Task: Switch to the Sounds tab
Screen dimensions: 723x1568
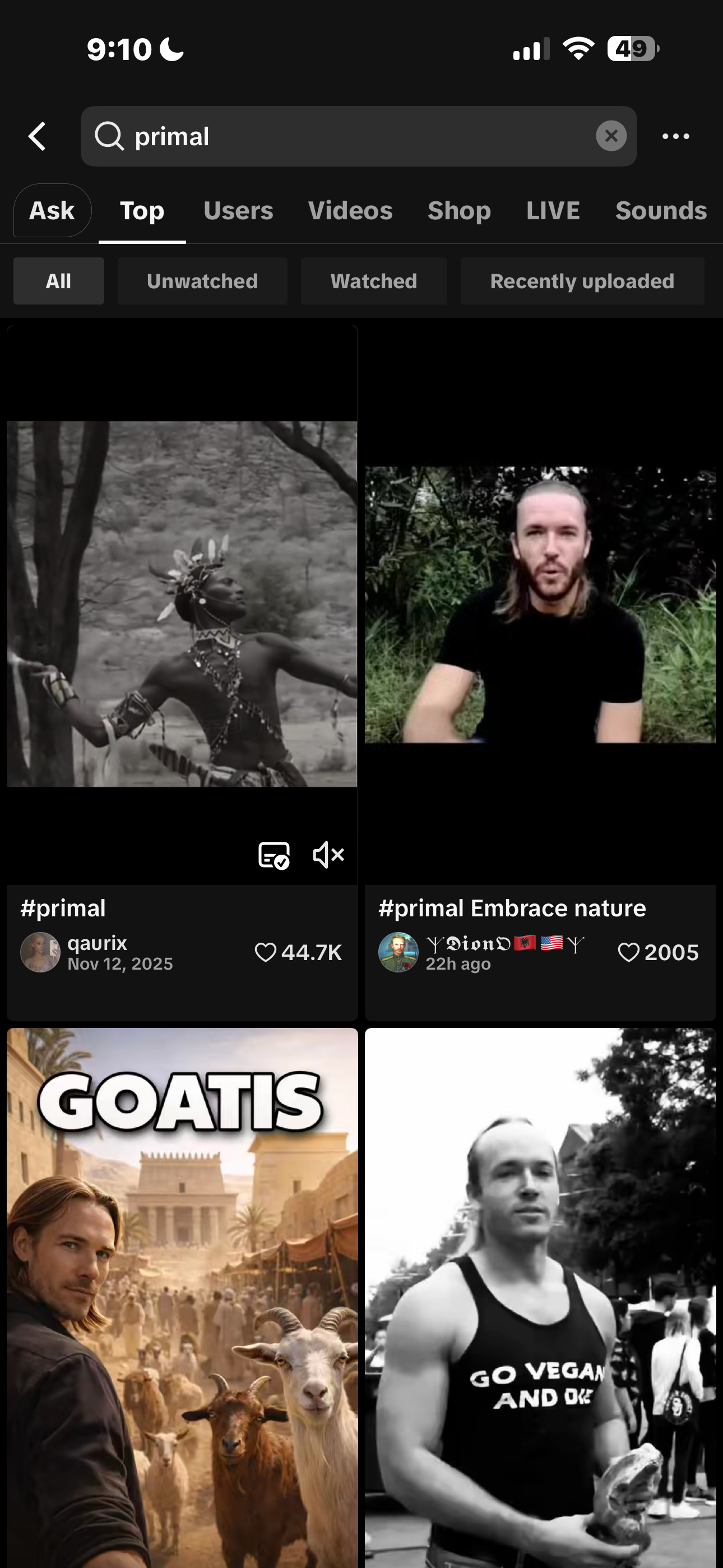Action: [660, 211]
